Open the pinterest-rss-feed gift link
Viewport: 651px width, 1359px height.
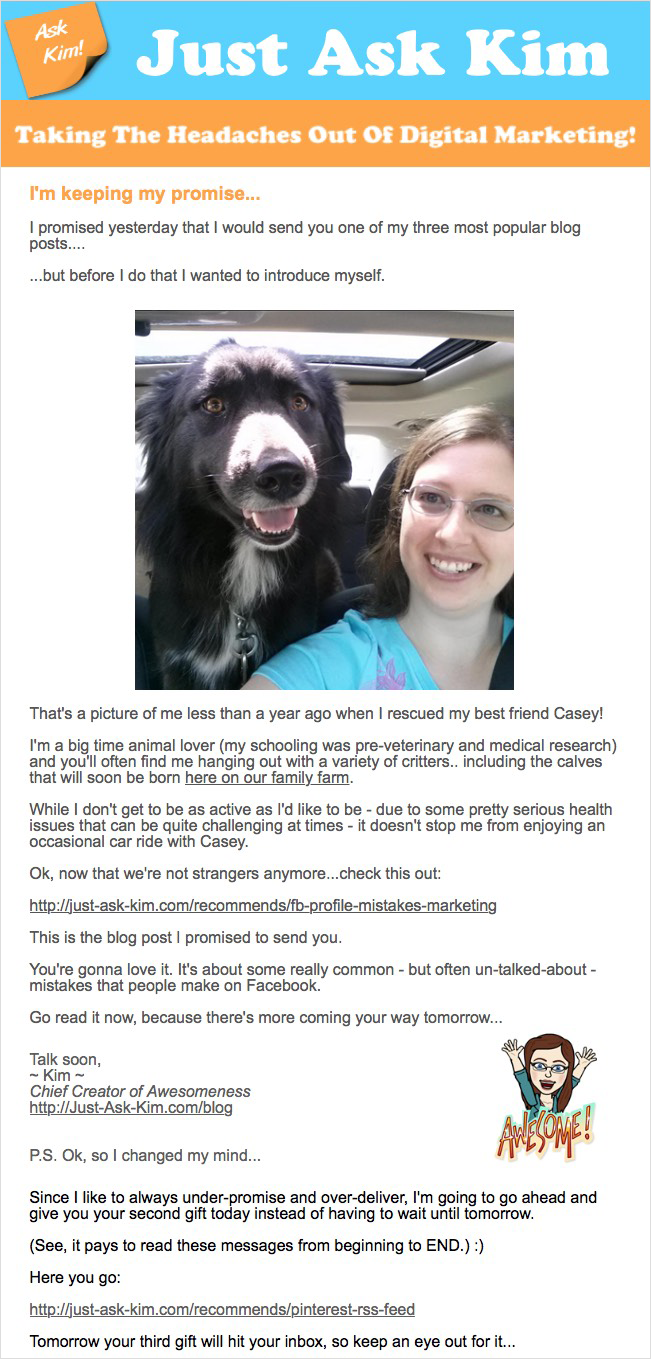point(222,1308)
